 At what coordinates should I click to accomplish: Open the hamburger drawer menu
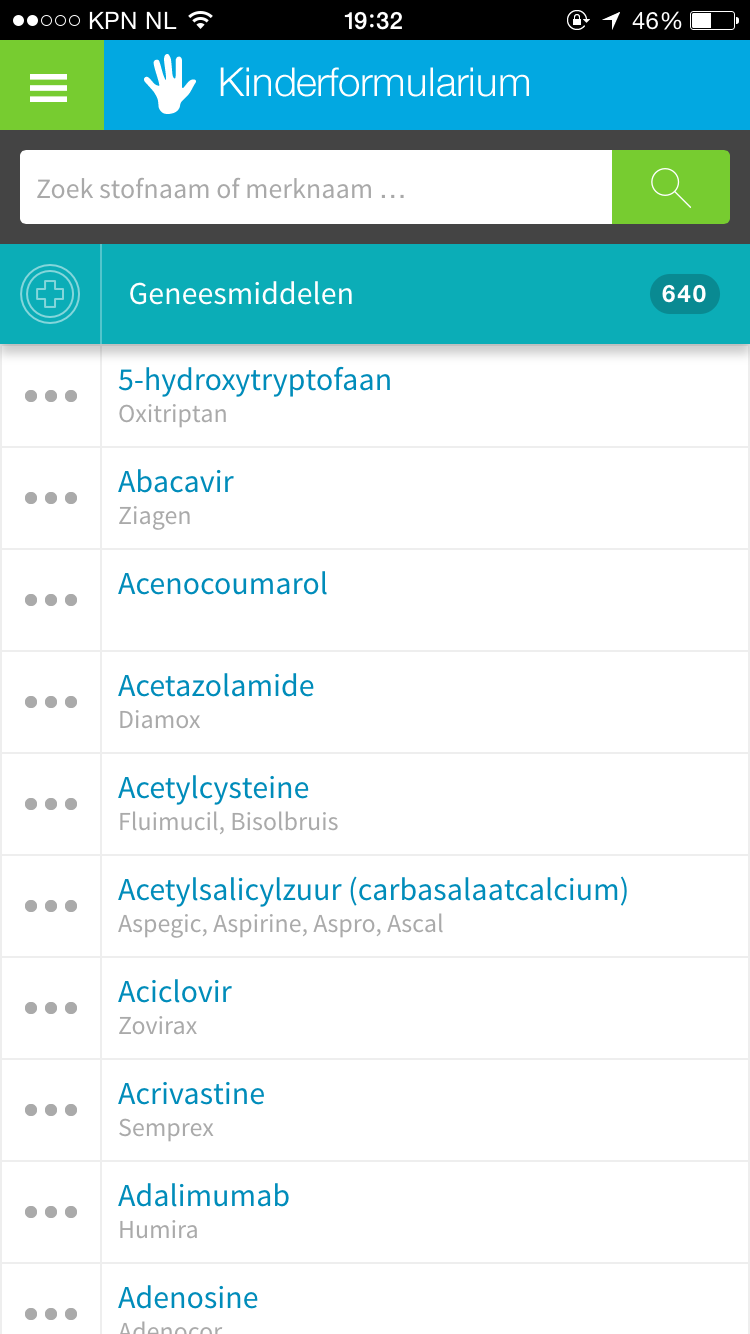pyautogui.click(x=51, y=85)
